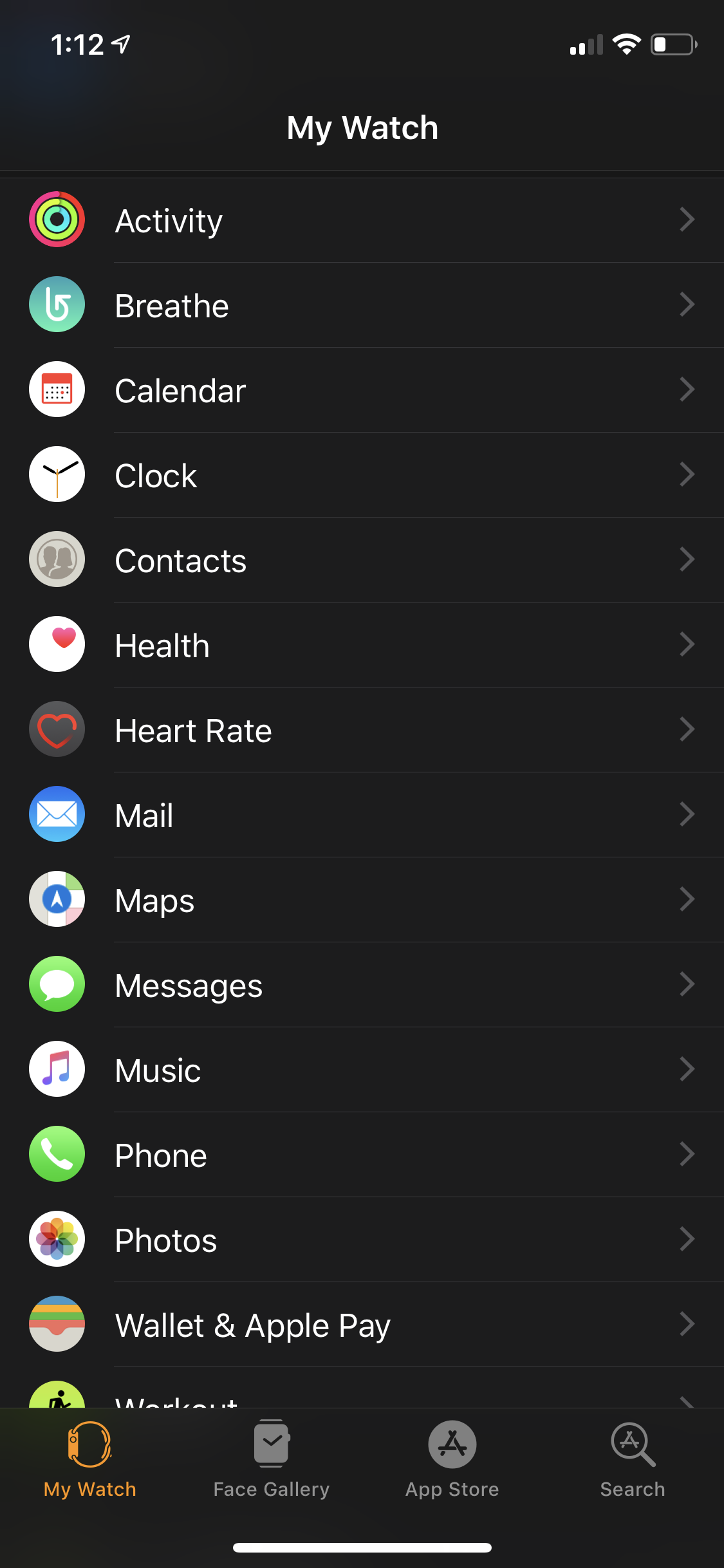Image resolution: width=724 pixels, height=1568 pixels.
Task: Open Wallet & Apple Pay
Action: coord(362,1325)
